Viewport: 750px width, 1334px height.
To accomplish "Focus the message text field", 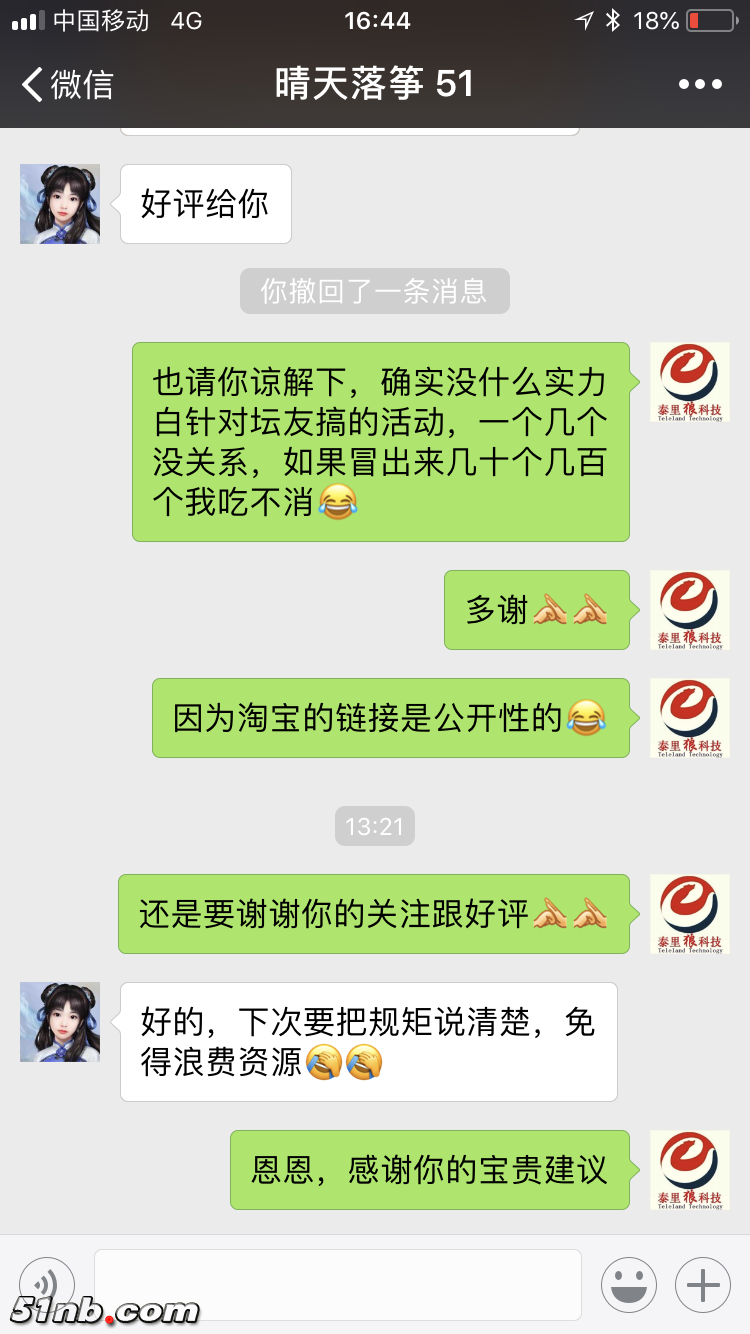I will click(338, 1283).
